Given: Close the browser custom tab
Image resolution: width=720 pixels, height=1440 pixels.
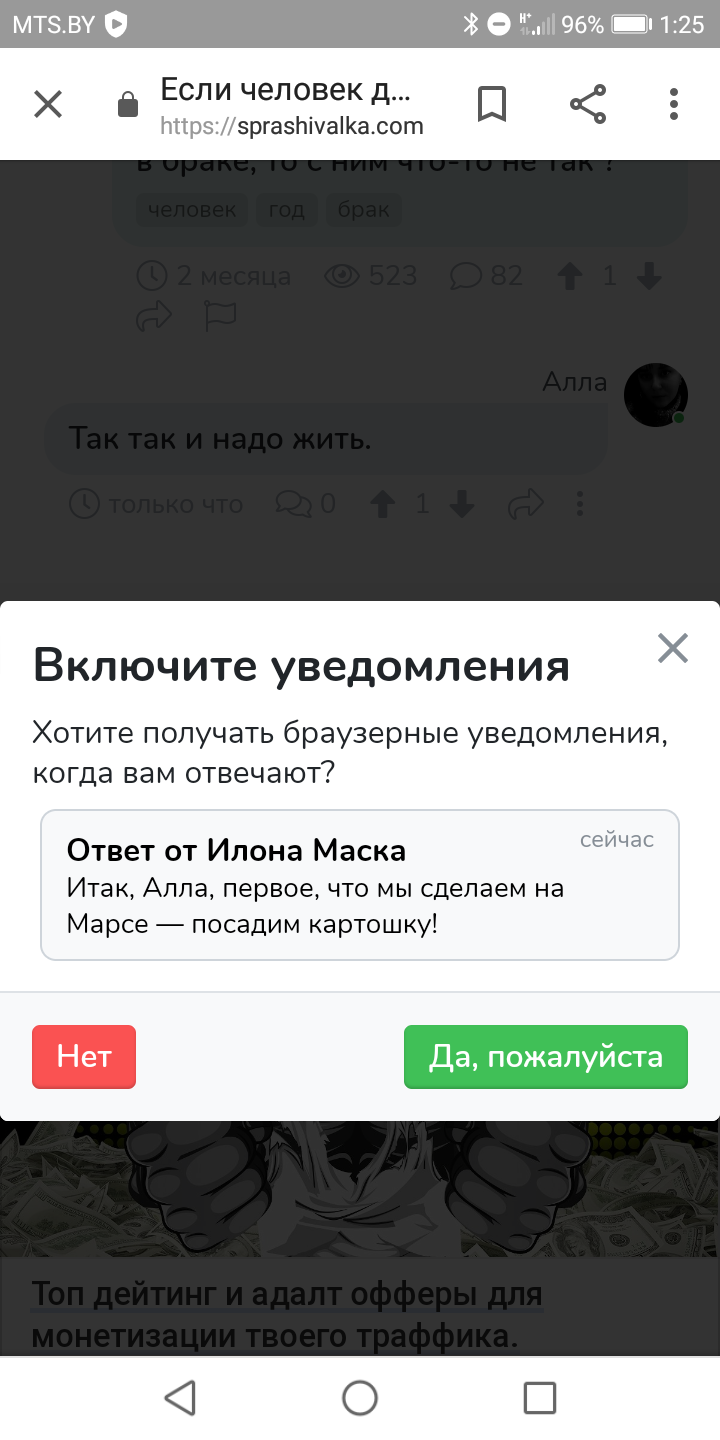Looking at the screenshot, I should click(x=48, y=104).
